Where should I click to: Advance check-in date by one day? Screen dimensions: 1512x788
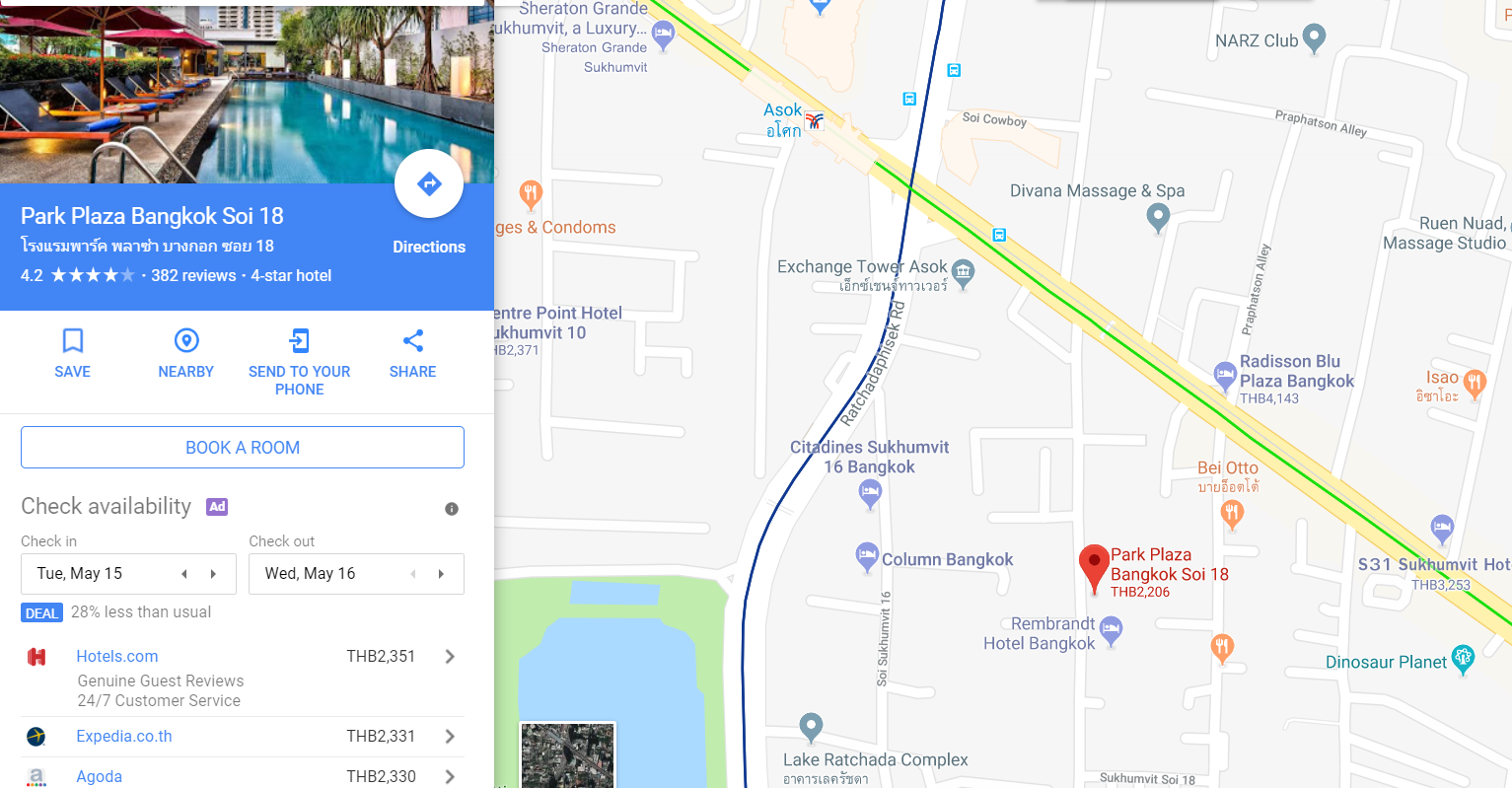(213, 574)
